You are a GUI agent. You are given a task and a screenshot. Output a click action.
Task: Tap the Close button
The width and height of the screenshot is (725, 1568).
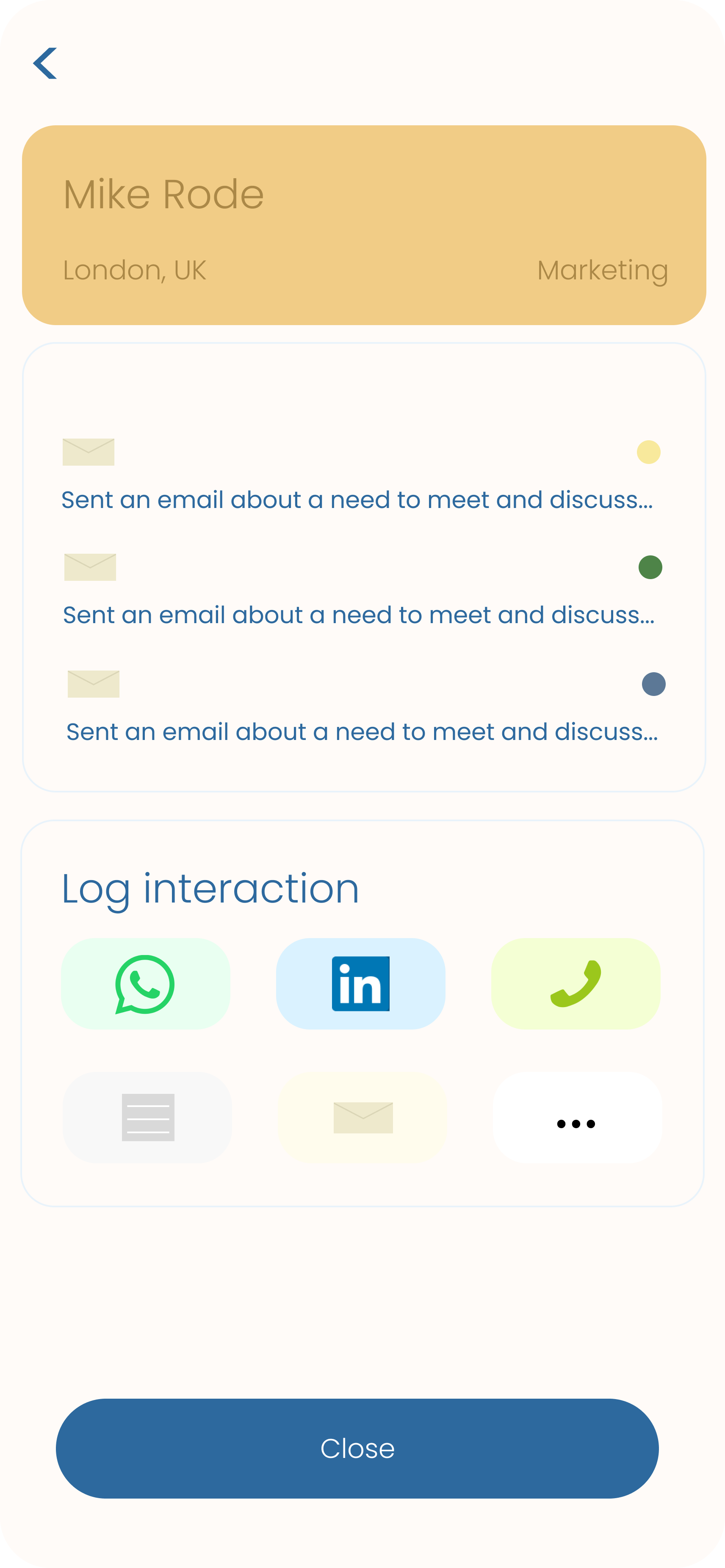357,1449
